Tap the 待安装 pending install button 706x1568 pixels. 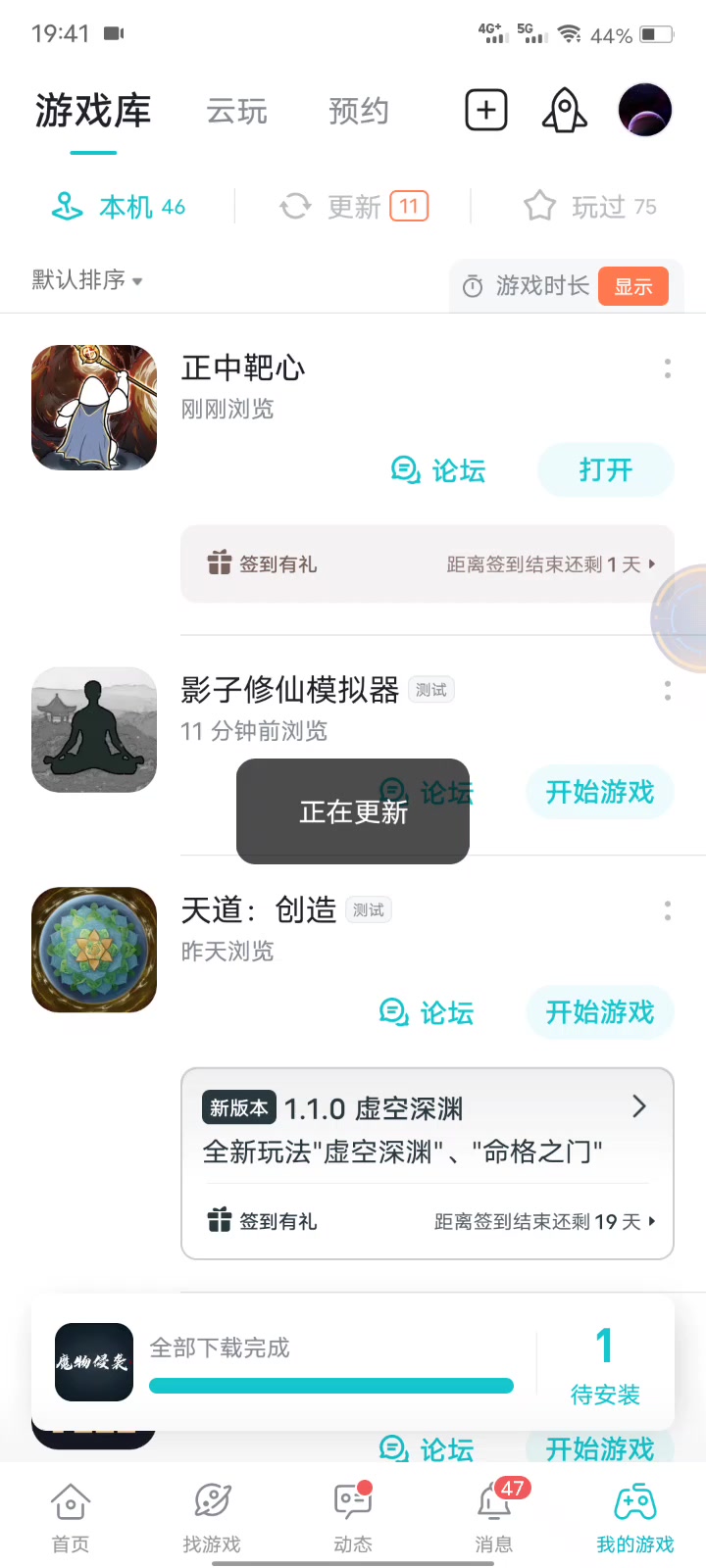pos(605,1364)
